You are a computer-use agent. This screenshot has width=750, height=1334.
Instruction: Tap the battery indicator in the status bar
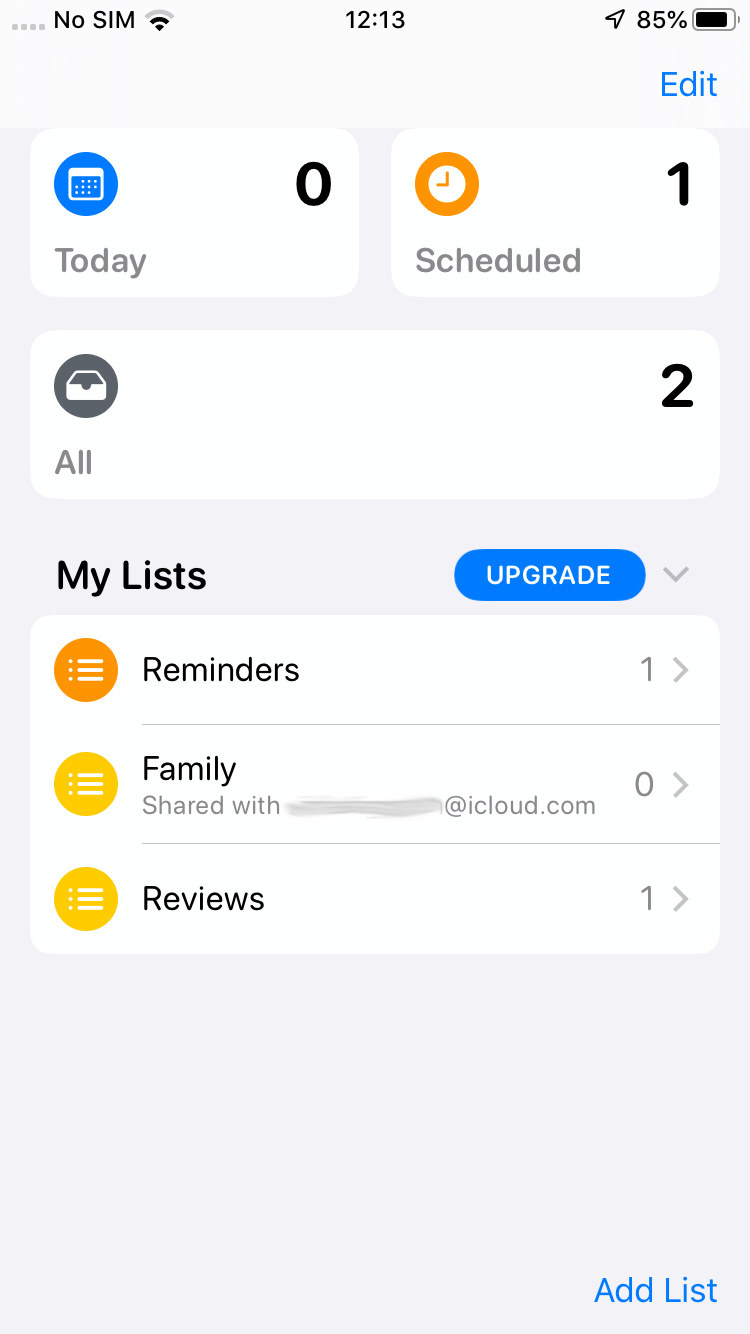pyautogui.click(x=712, y=17)
